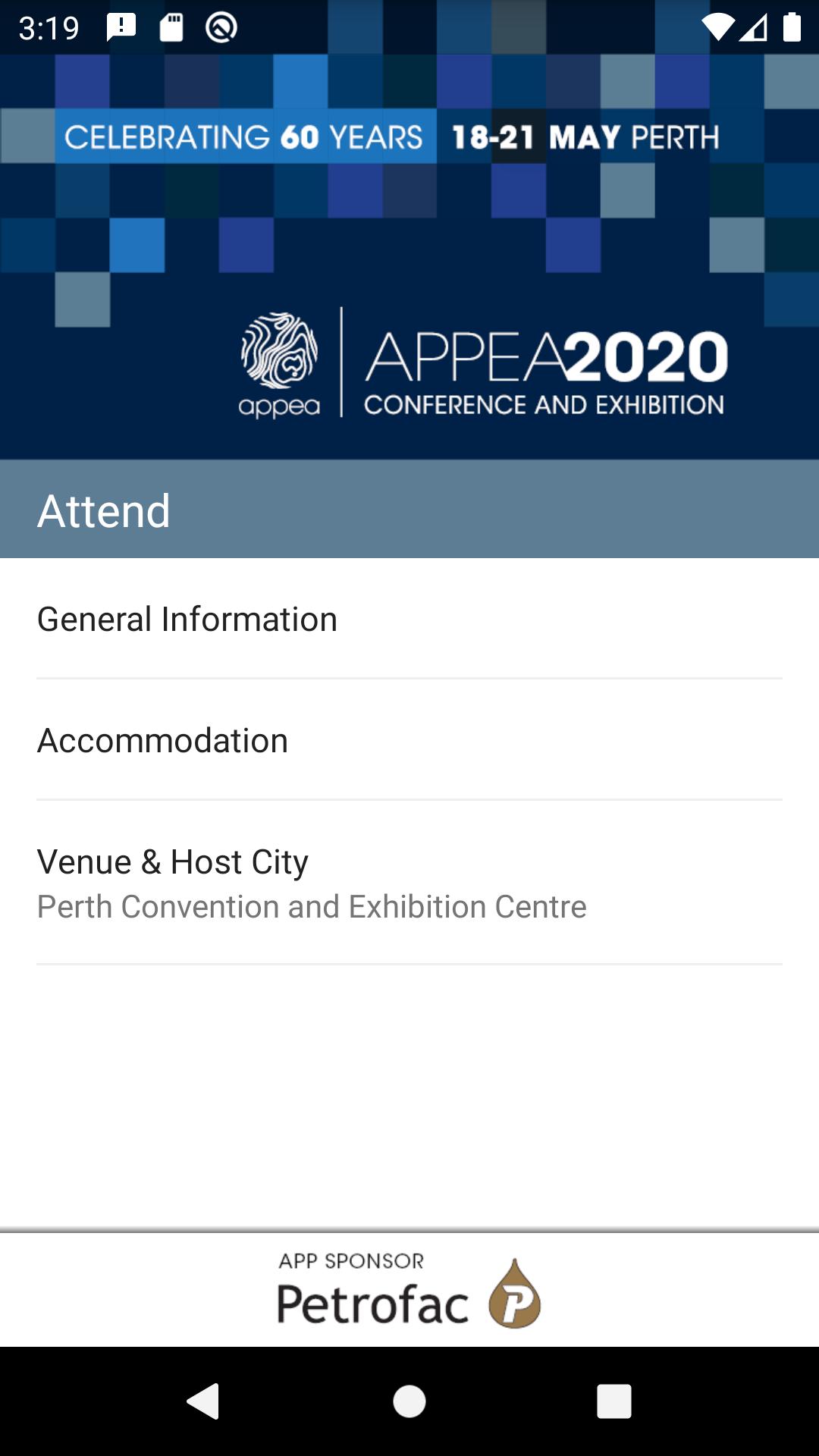Open Venue & Host City details

(x=173, y=861)
